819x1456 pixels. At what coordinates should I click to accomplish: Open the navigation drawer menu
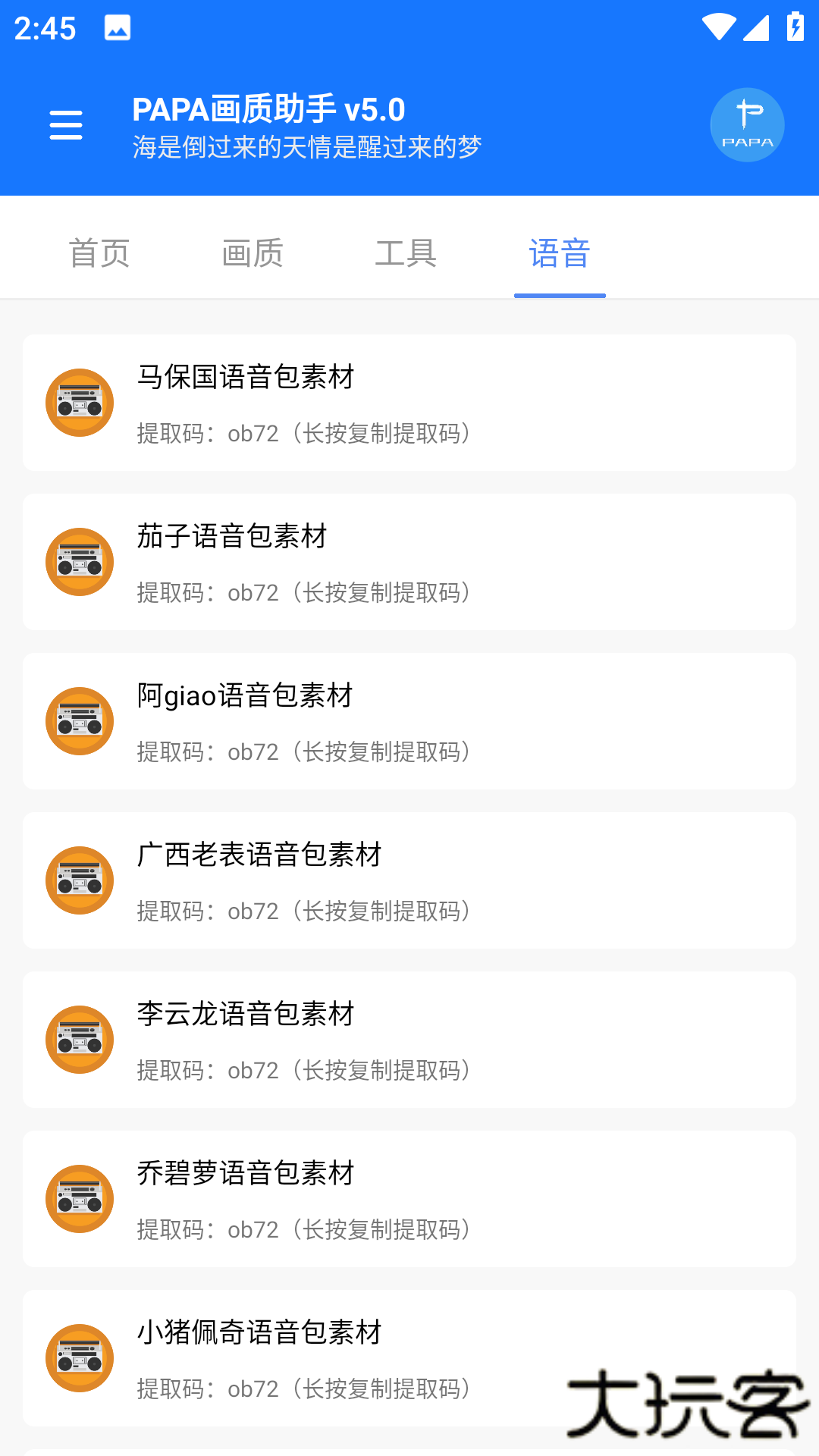pos(65,124)
